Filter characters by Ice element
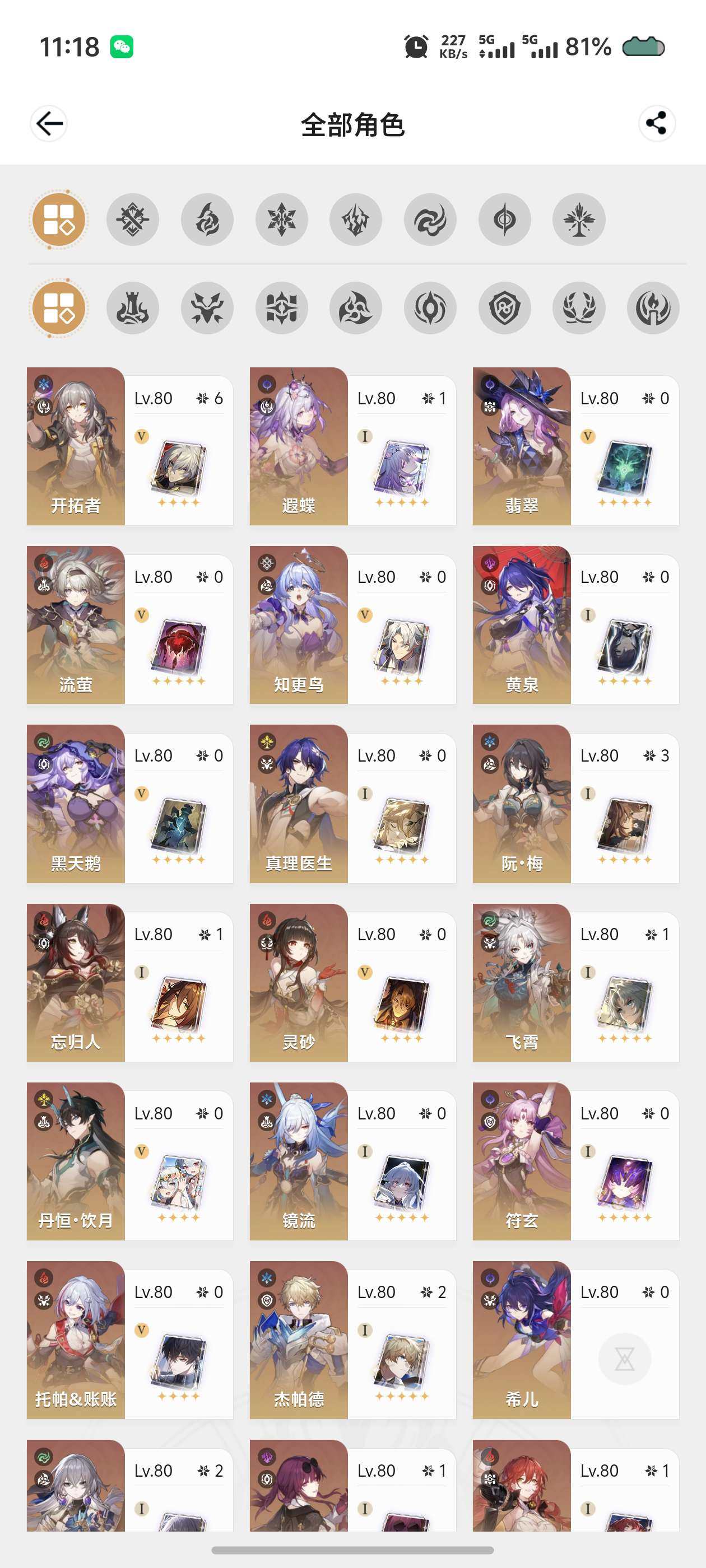The width and height of the screenshot is (706, 1568). 281,220
